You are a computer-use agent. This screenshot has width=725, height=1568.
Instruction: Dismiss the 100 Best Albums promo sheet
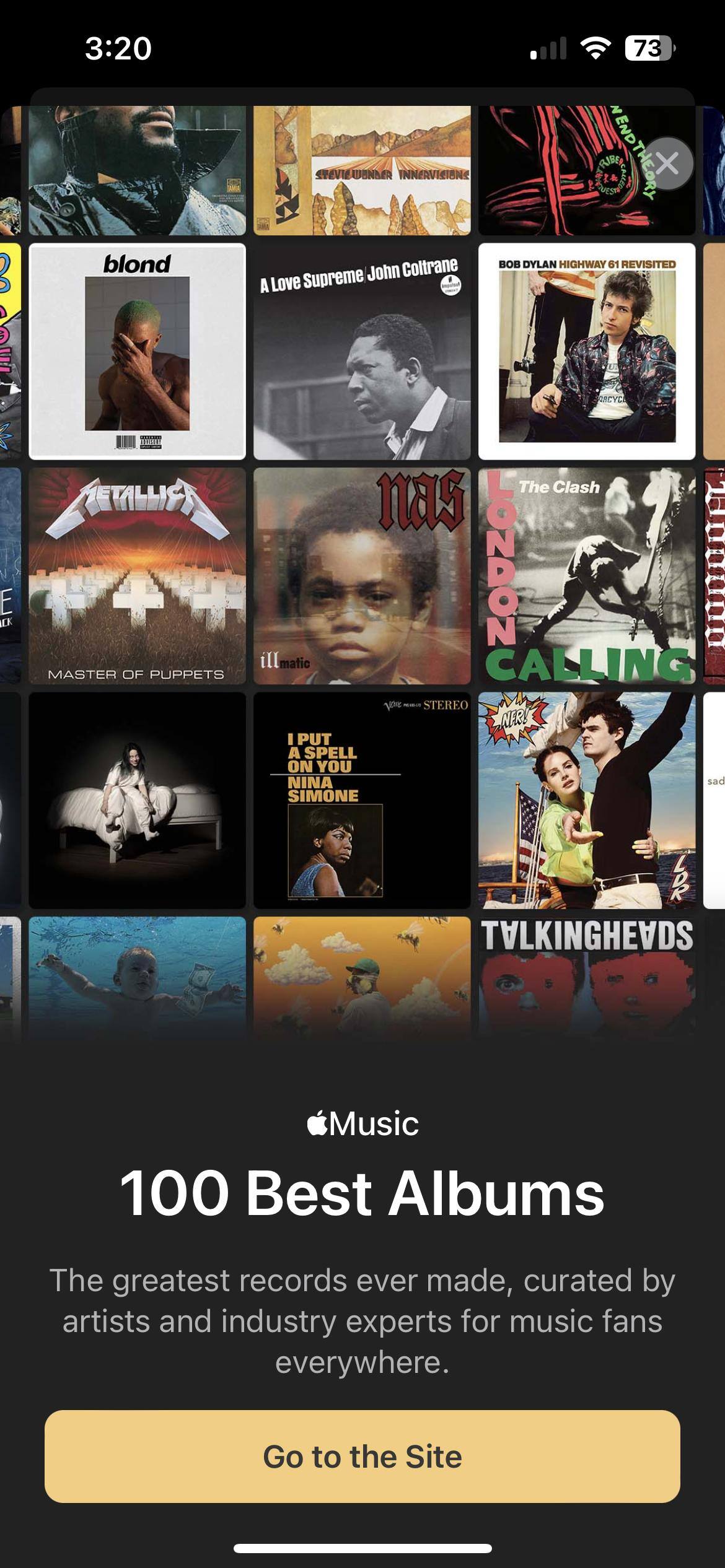point(667,163)
